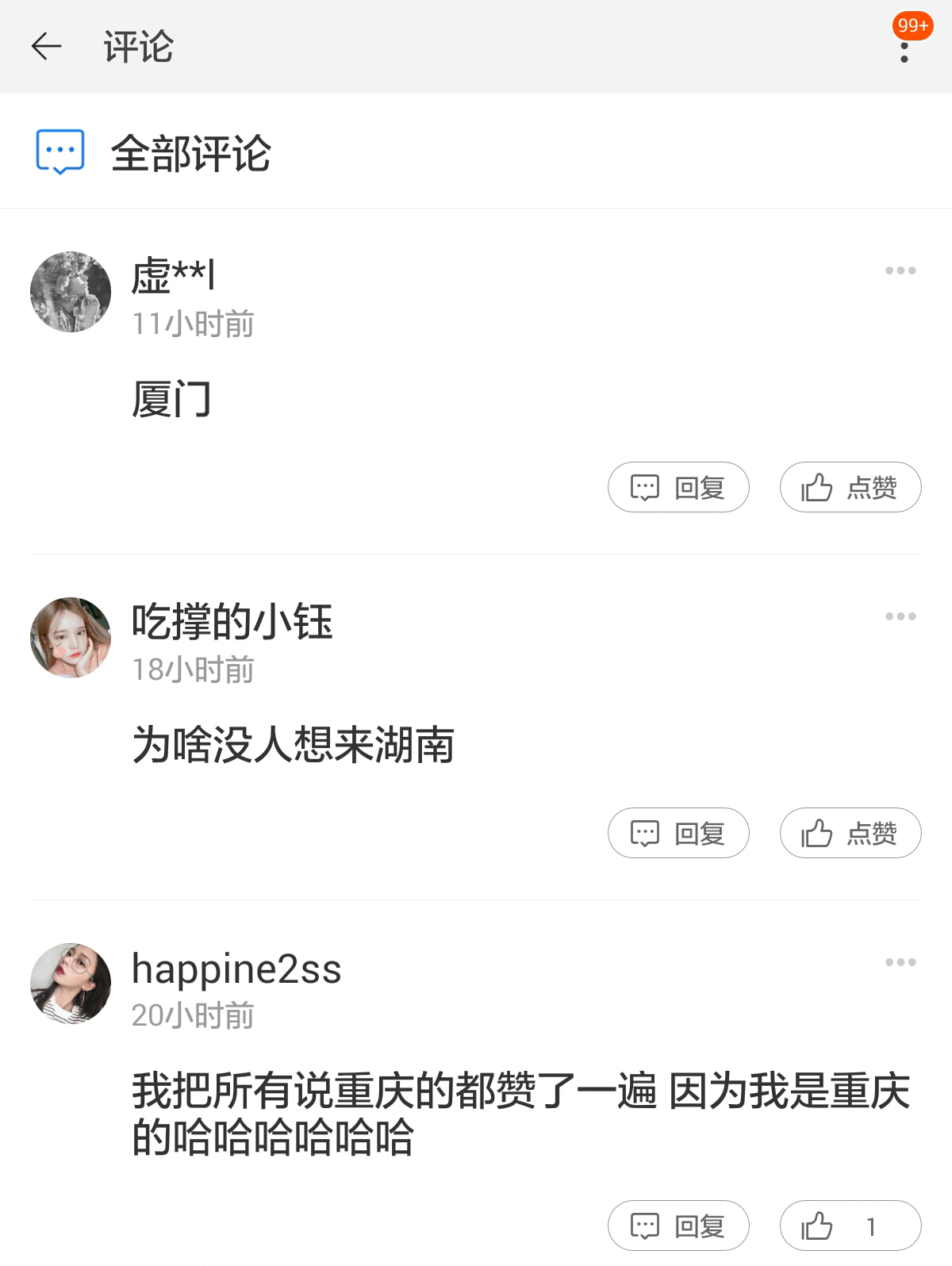View 虚**l's profile avatar
Image resolution: width=952 pixels, height=1266 pixels.
[71, 292]
